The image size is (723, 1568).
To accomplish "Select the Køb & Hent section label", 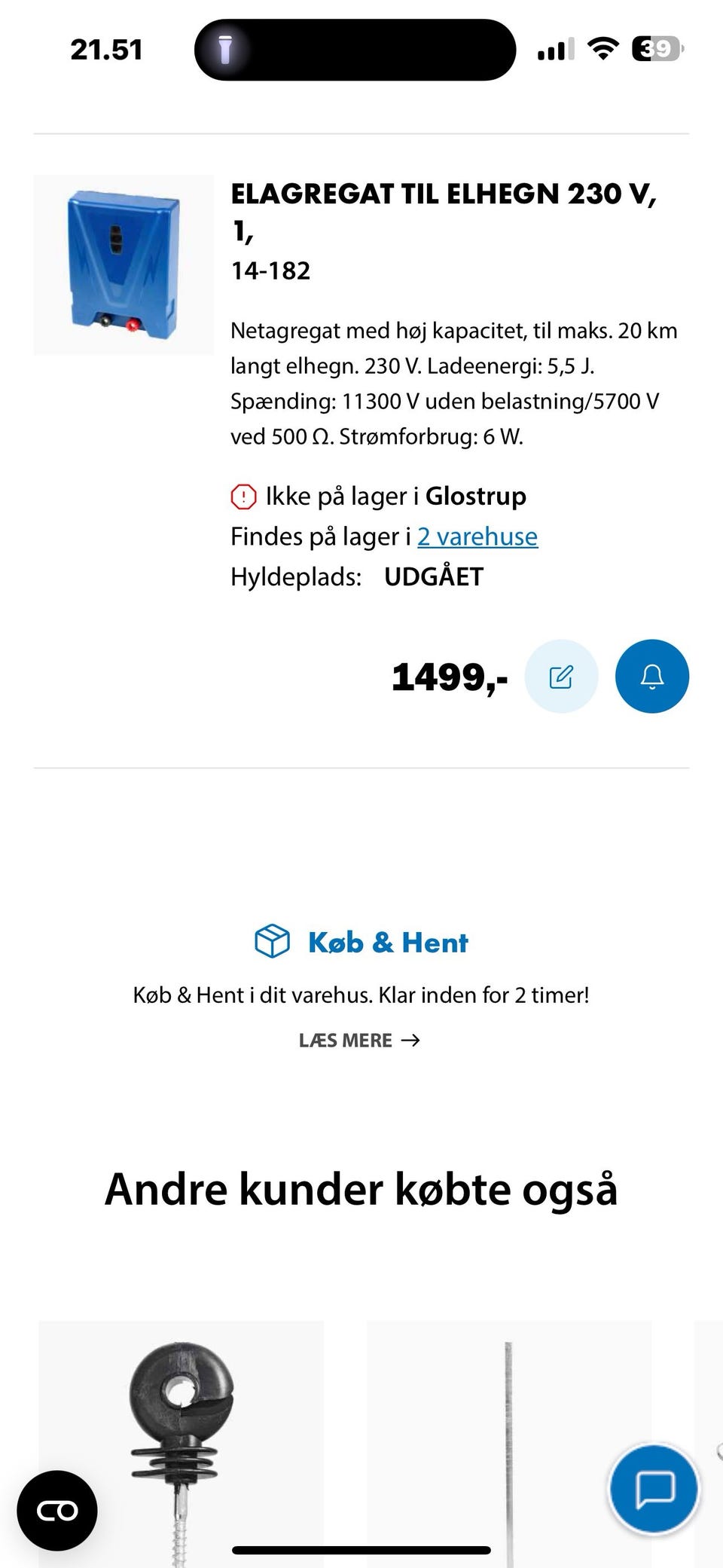I will [x=388, y=942].
